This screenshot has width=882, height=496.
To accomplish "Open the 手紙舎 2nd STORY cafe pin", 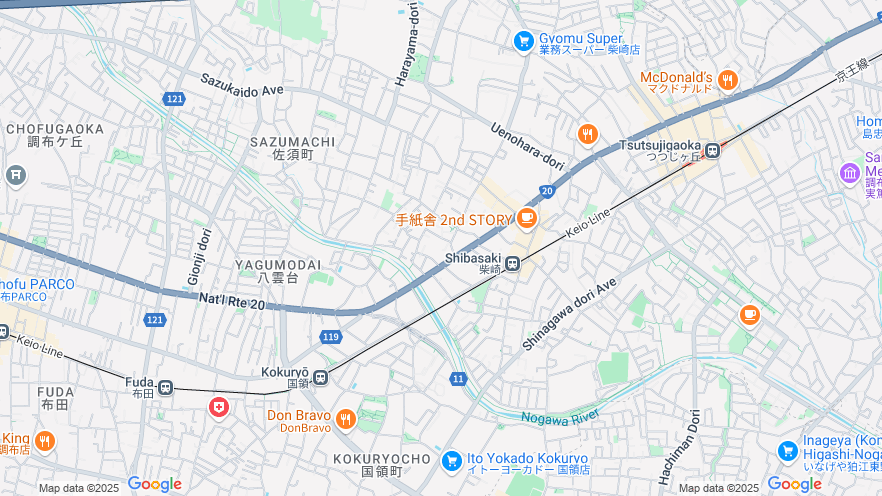I will pos(527,217).
